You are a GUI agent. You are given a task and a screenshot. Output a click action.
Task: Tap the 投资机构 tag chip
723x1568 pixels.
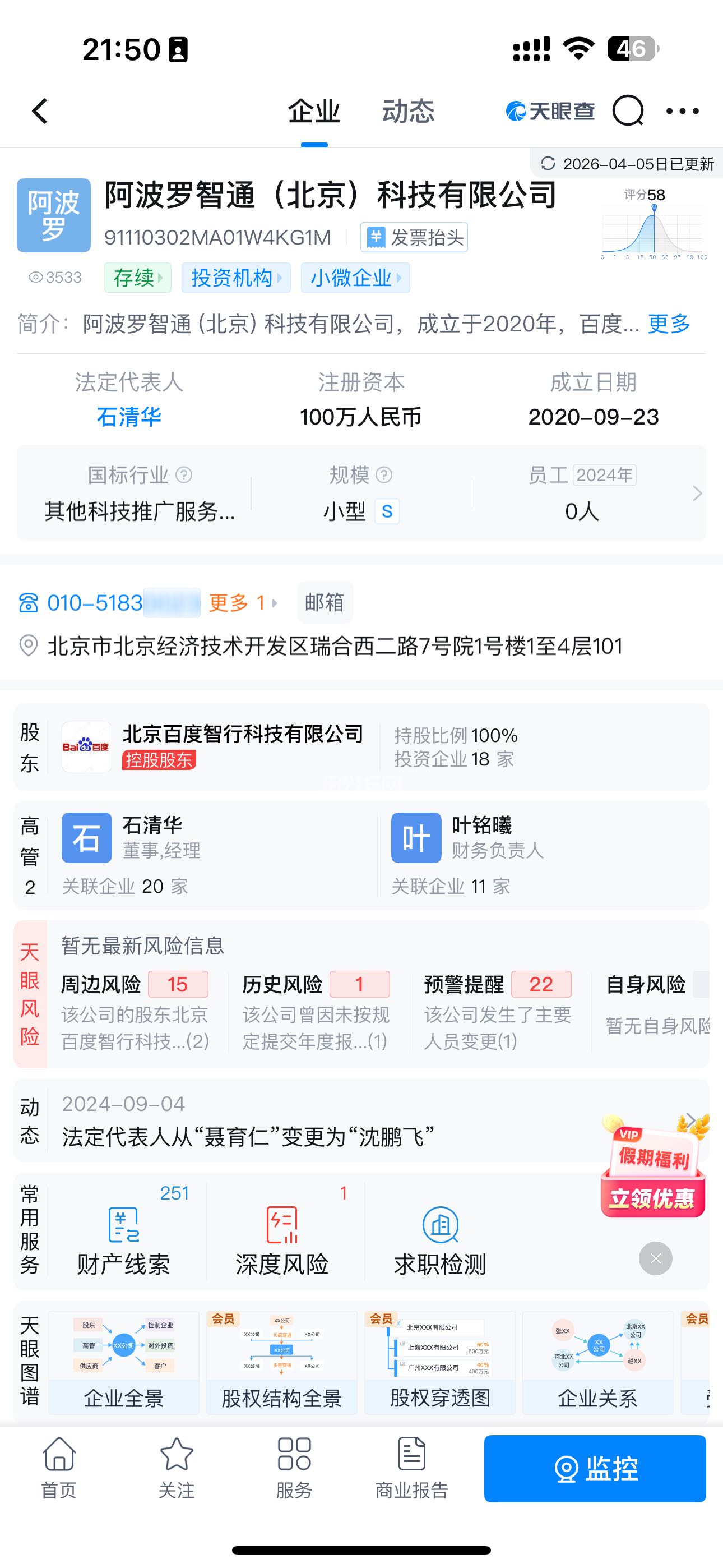236,278
